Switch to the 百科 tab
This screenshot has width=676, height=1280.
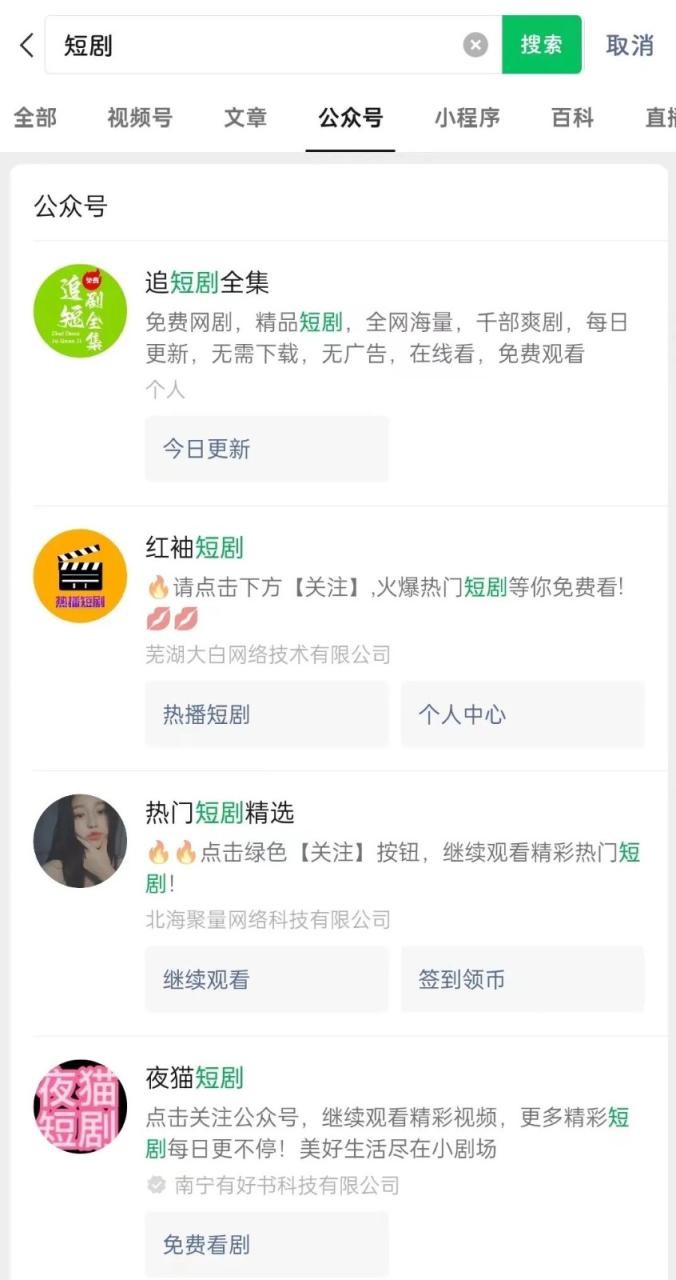(573, 118)
